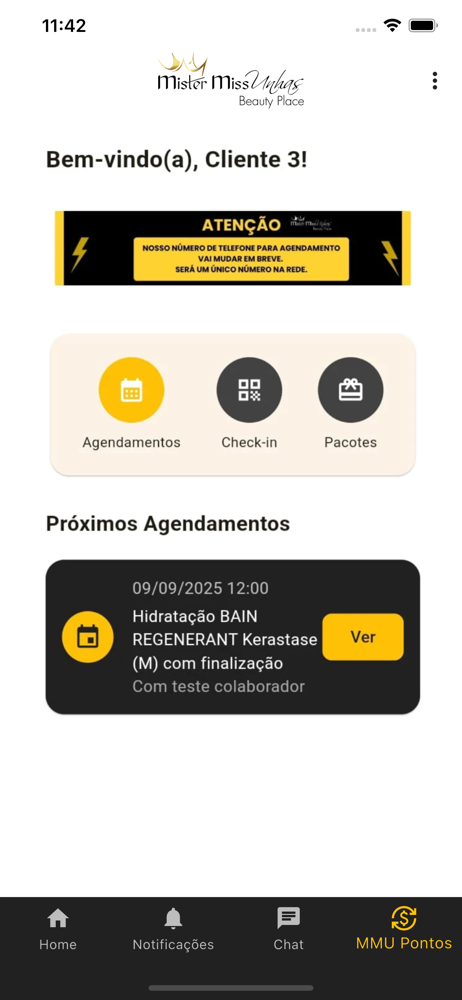
Task: Tap Ver on the Hidratação appointment
Action: click(363, 636)
